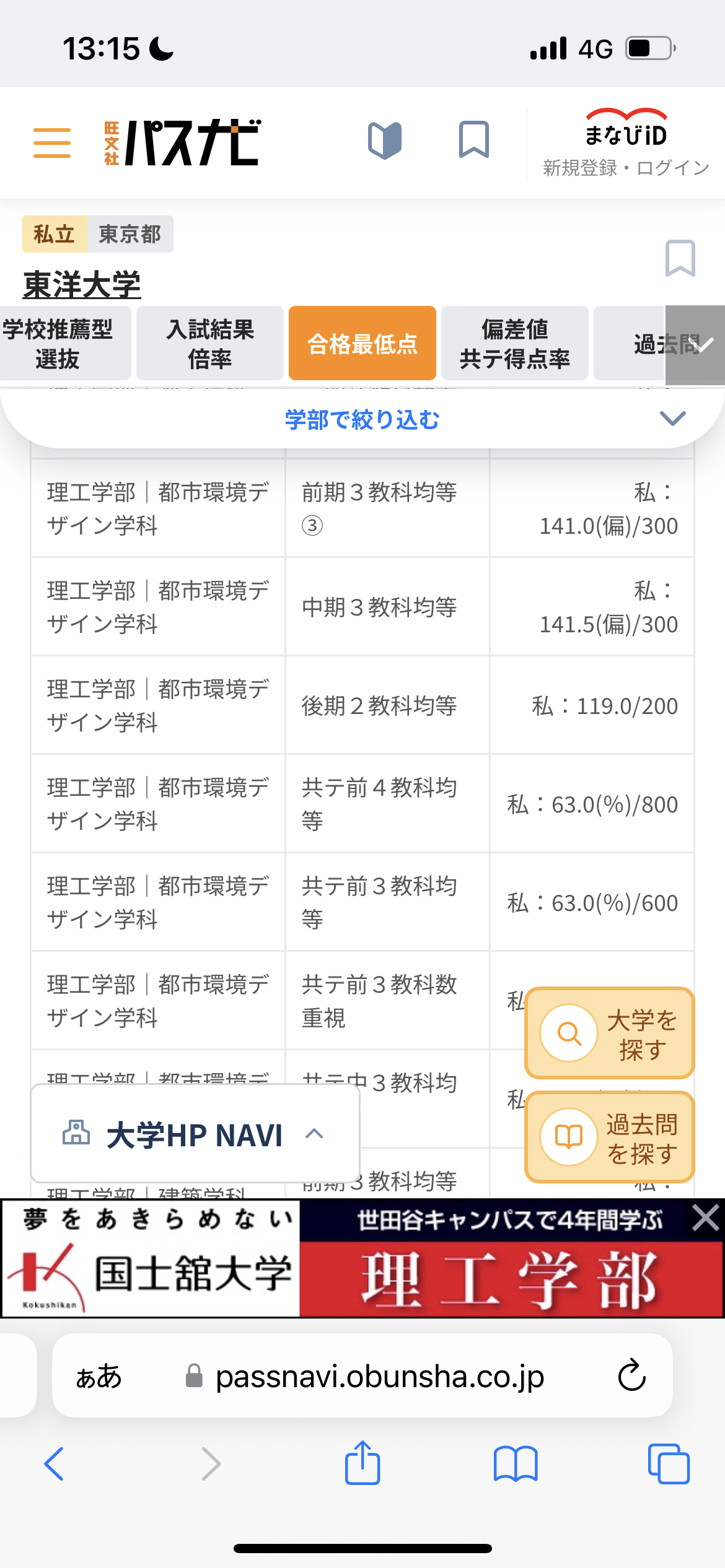Reload the page in Safari
This screenshot has height=1568, width=725.
coord(631,1376)
